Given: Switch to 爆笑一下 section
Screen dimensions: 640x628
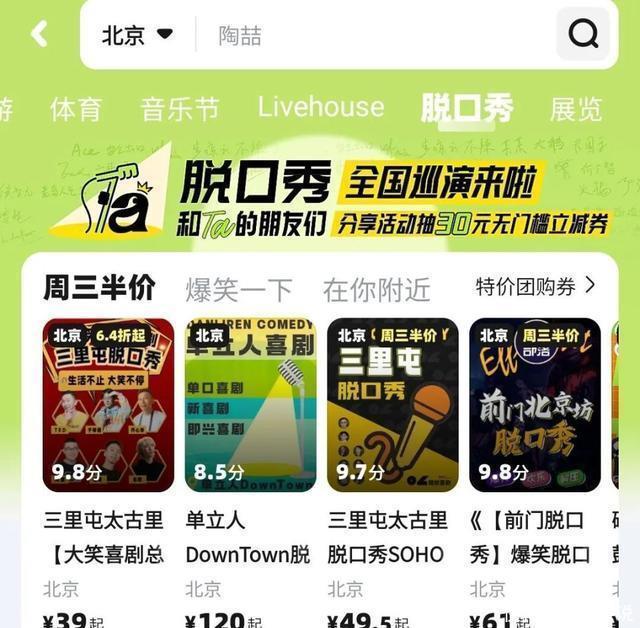Looking at the screenshot, I should click(x=239, y=290).
